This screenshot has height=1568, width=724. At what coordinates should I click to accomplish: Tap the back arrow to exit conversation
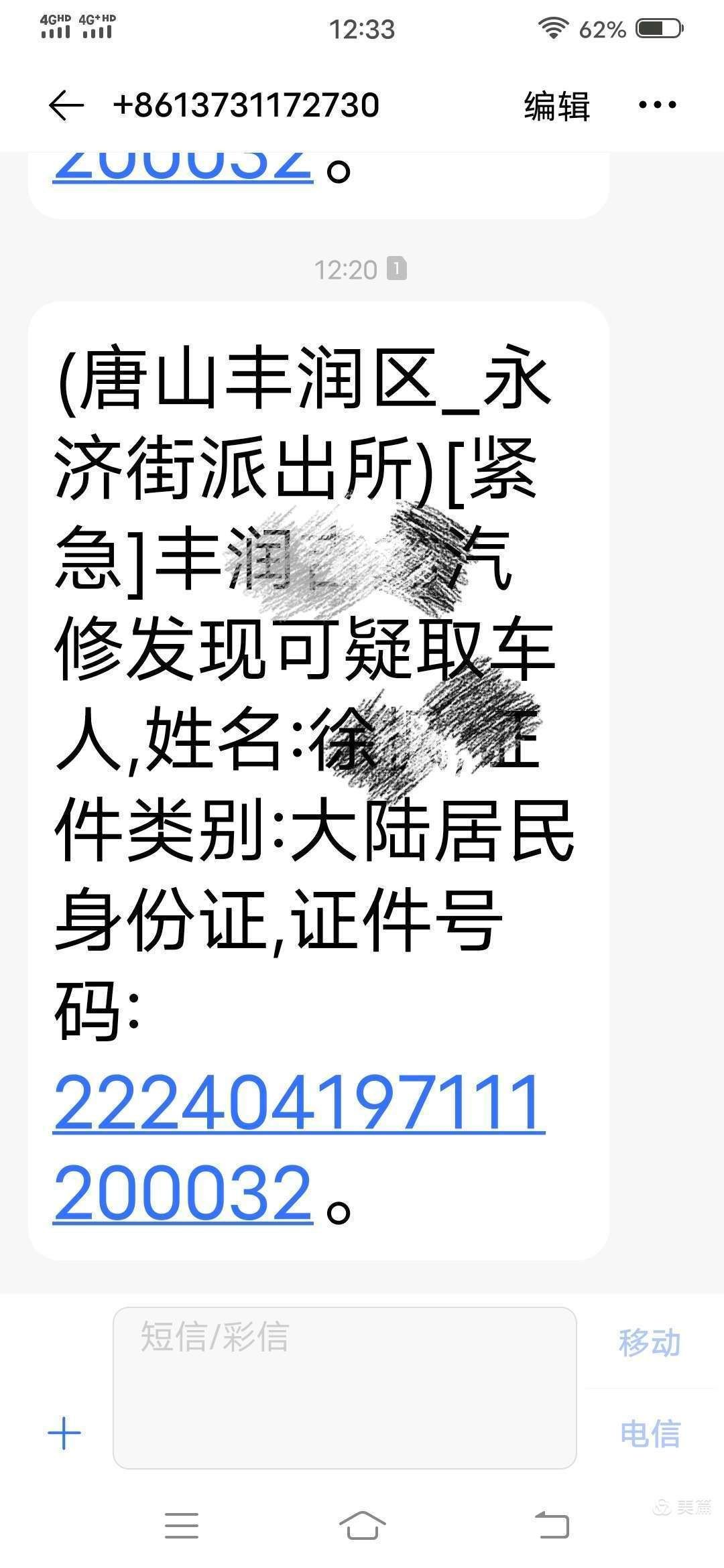(65, 105)
